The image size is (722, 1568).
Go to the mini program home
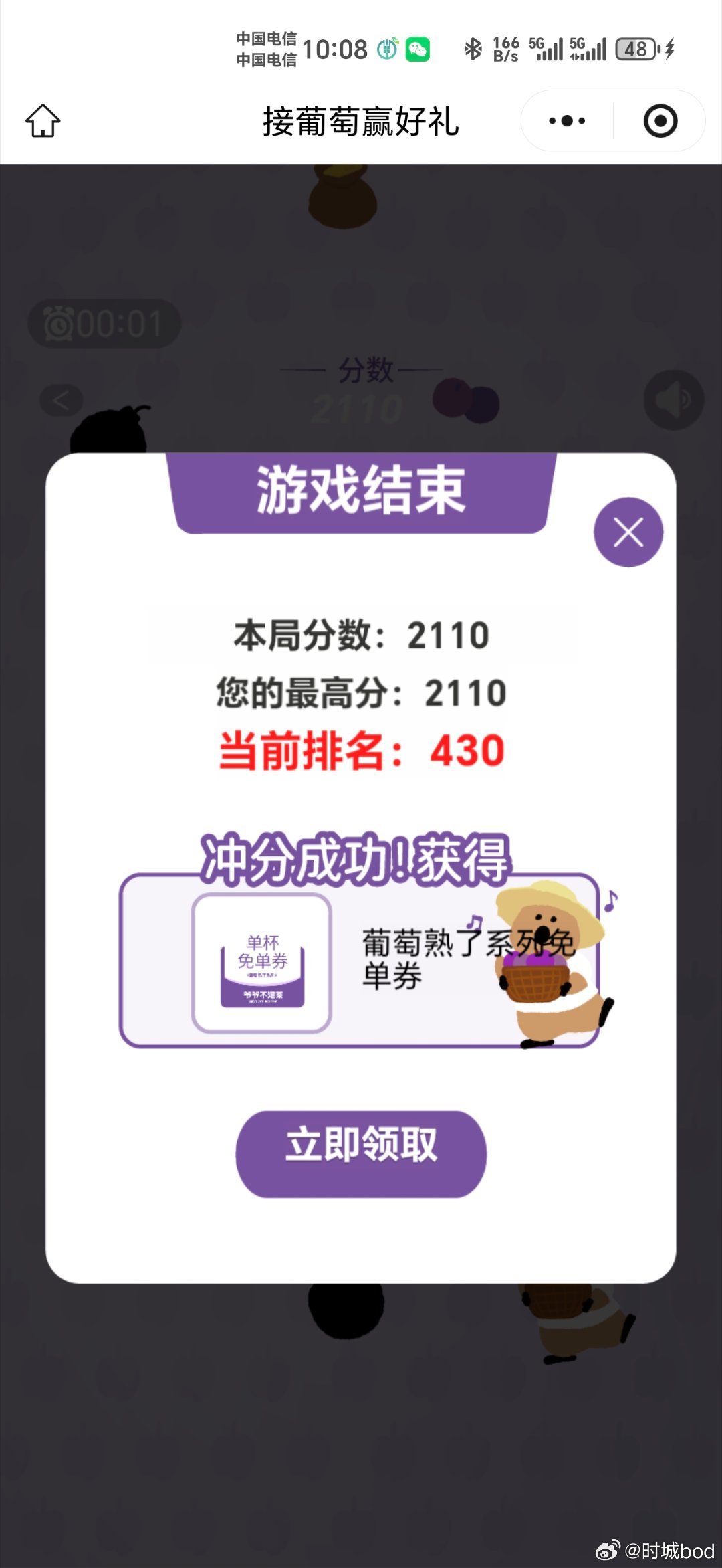pyautogui.click(x=43, y=121)
